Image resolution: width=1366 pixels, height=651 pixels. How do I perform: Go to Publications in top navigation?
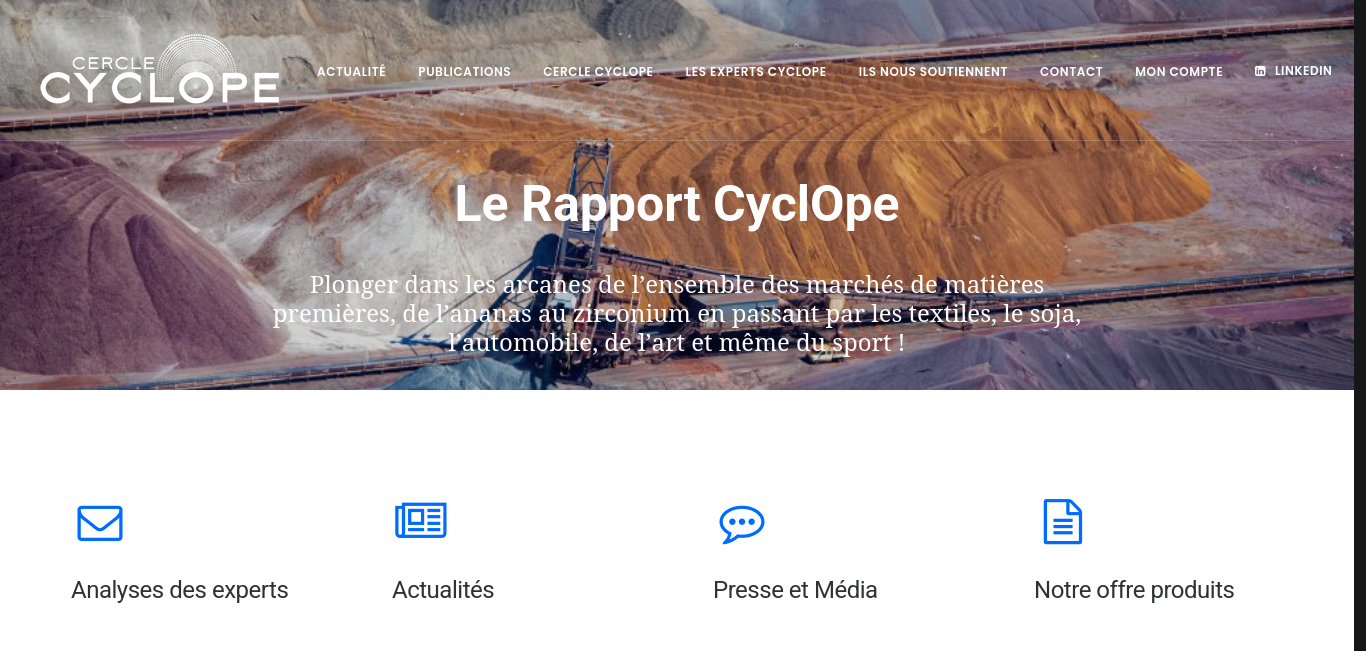pos(464,72)
